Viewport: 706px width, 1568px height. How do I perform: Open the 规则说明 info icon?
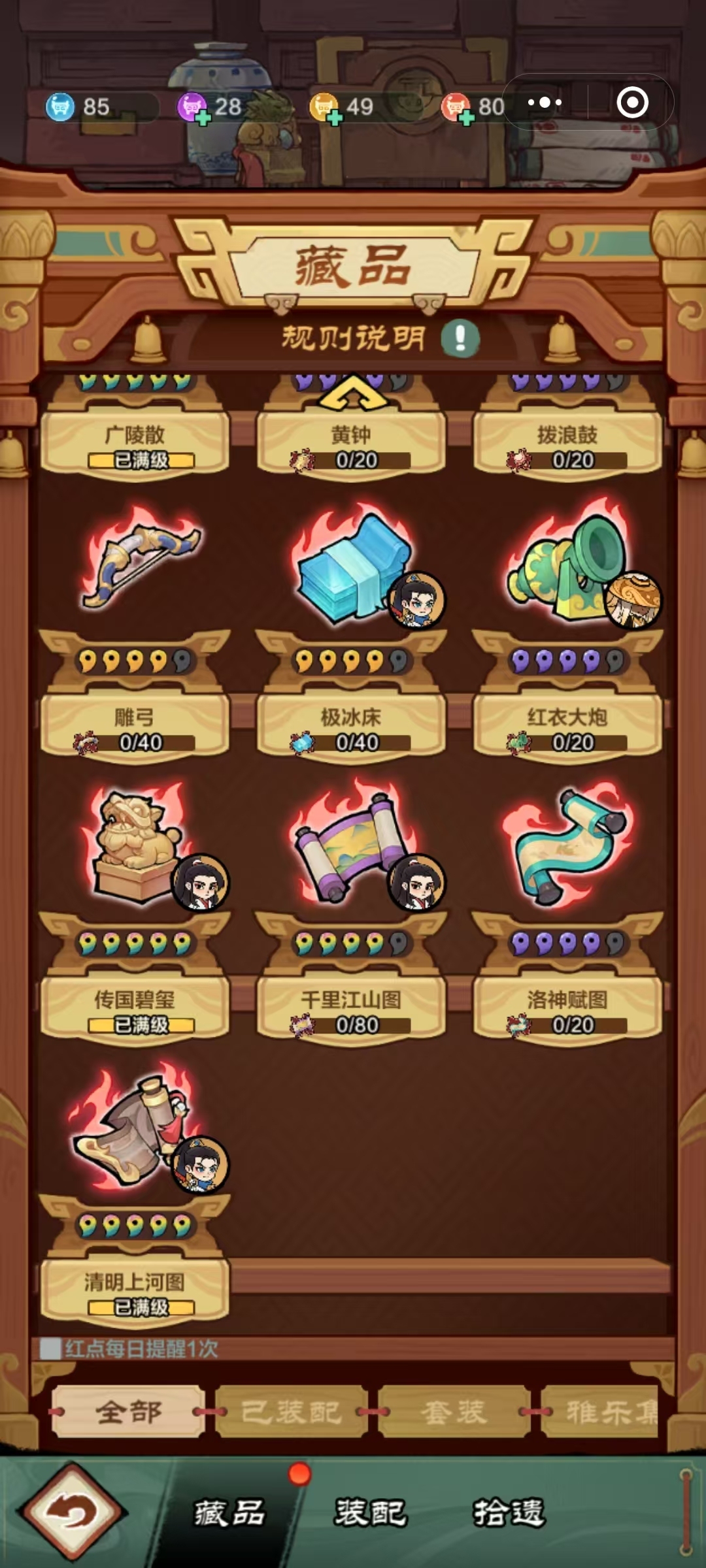pyautogui.click(x=460, y=338)
